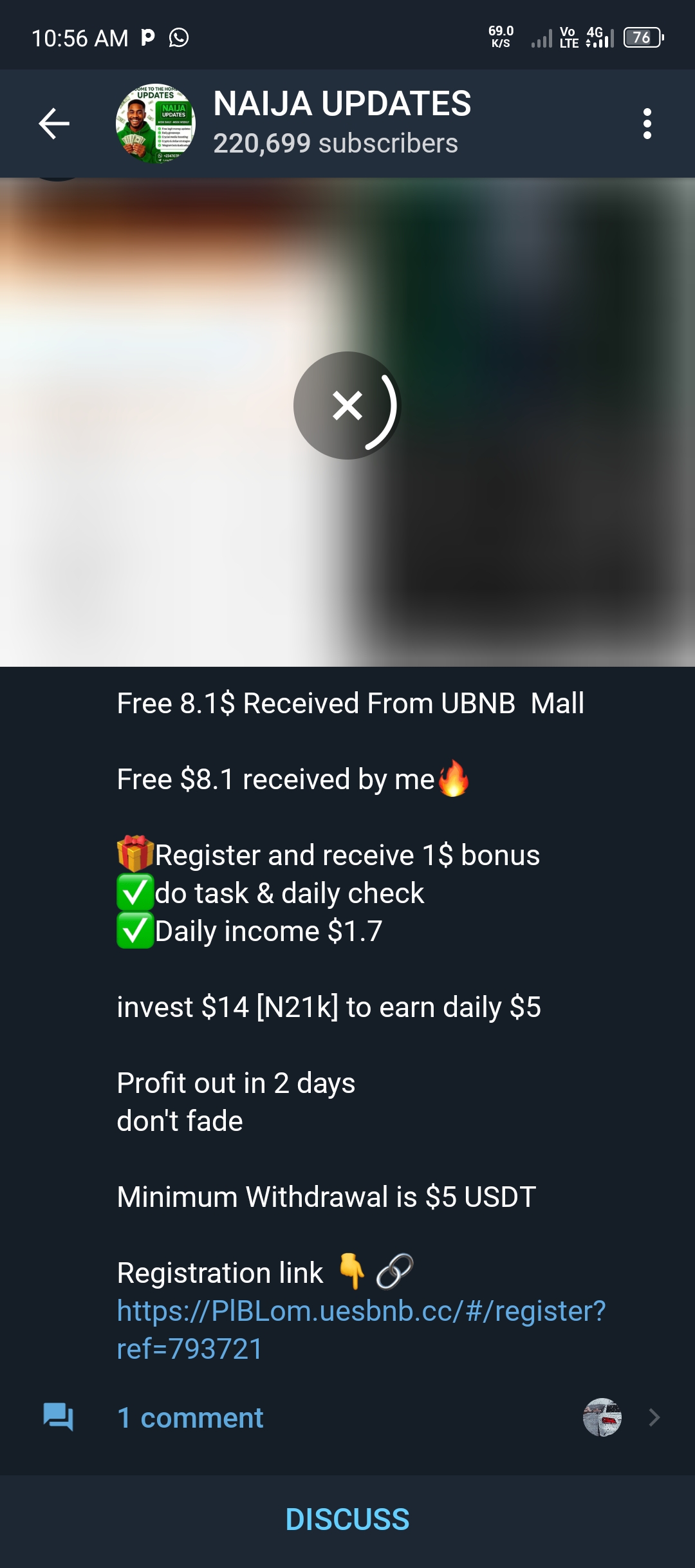Tap the DISCUSS button

pos(347,1519)
